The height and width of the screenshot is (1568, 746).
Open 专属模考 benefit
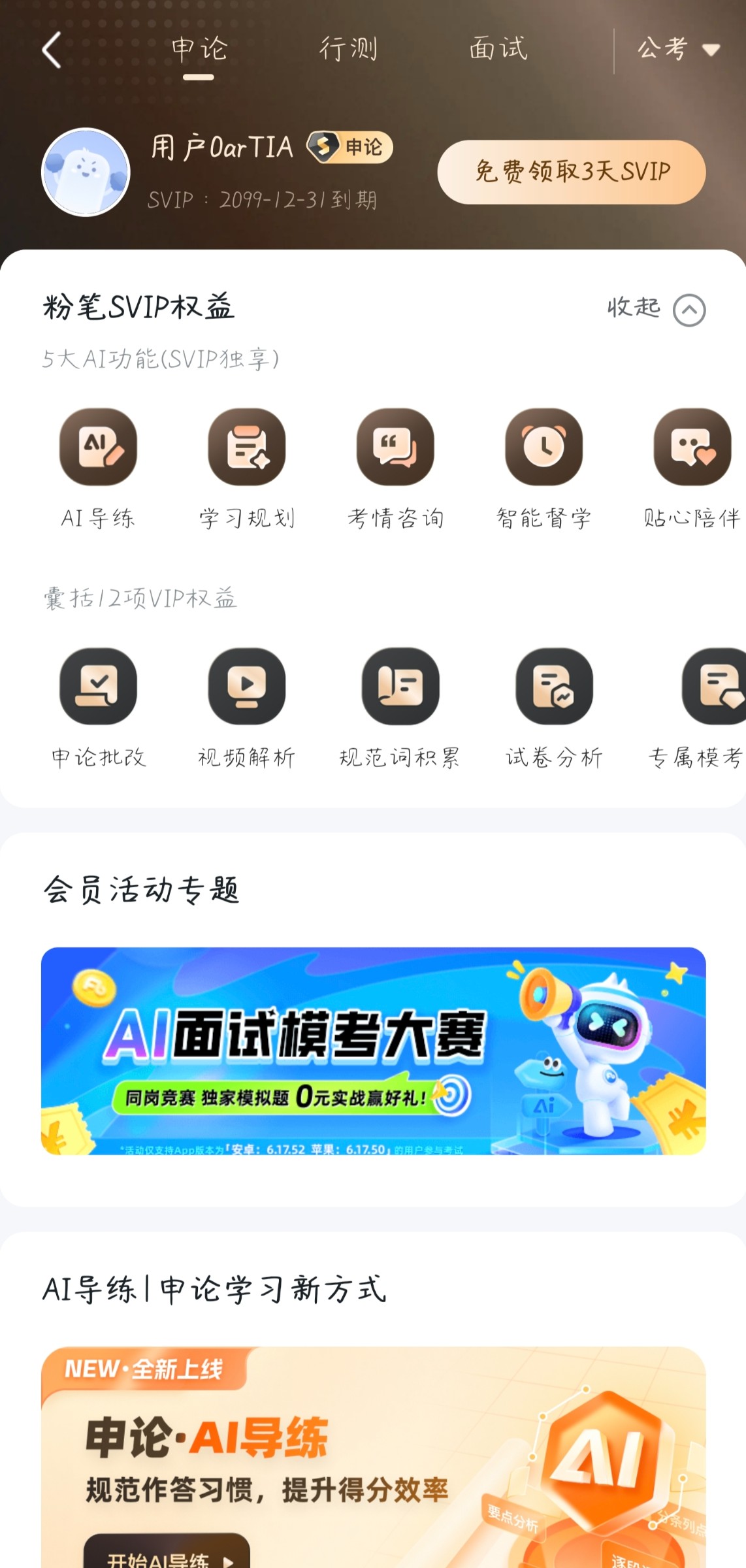(x=712, y=687)
